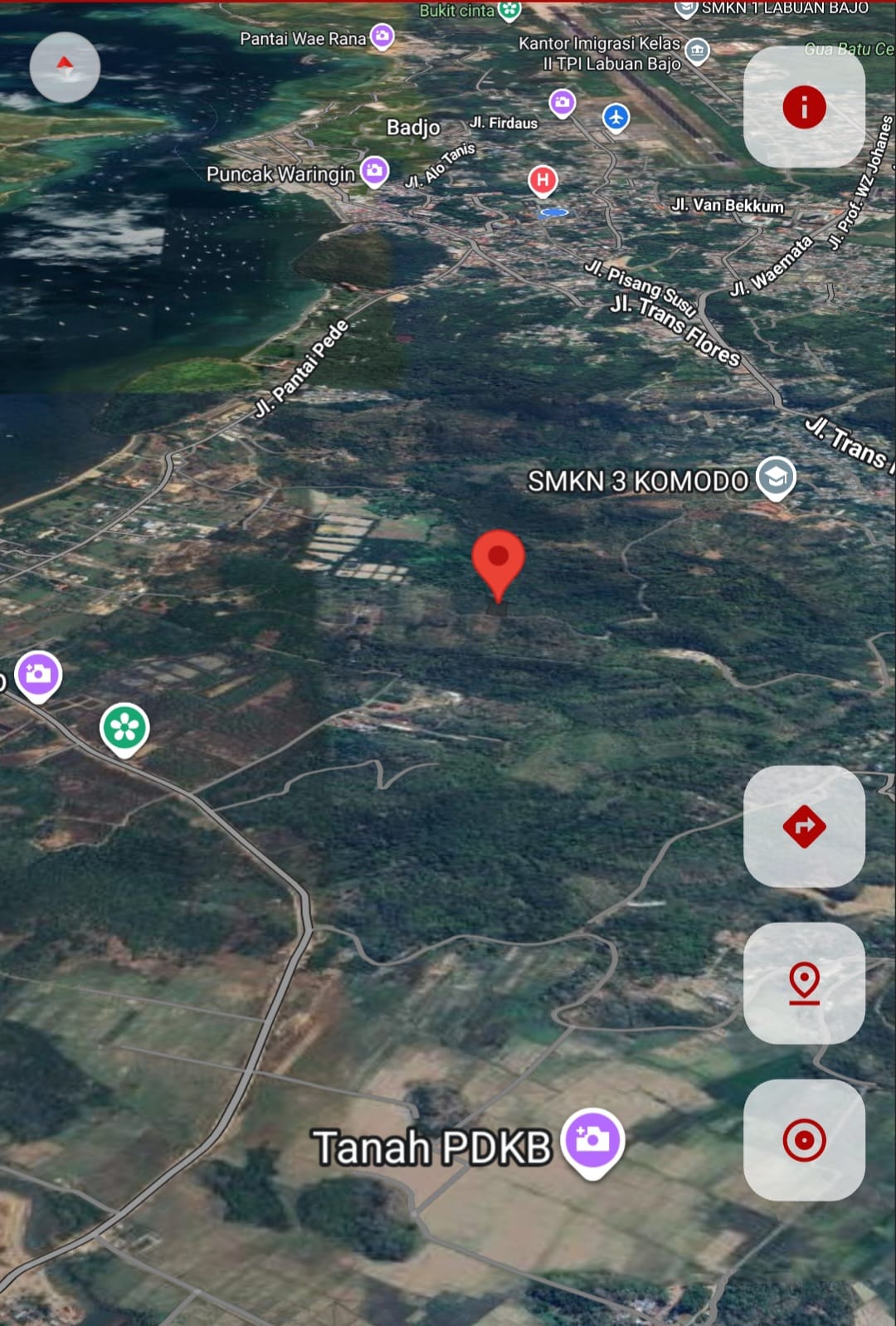Screen dimensions: 896x1326
Task: Select the Puncak Waringin photo spot marker
Action: (x=375, y=171)
